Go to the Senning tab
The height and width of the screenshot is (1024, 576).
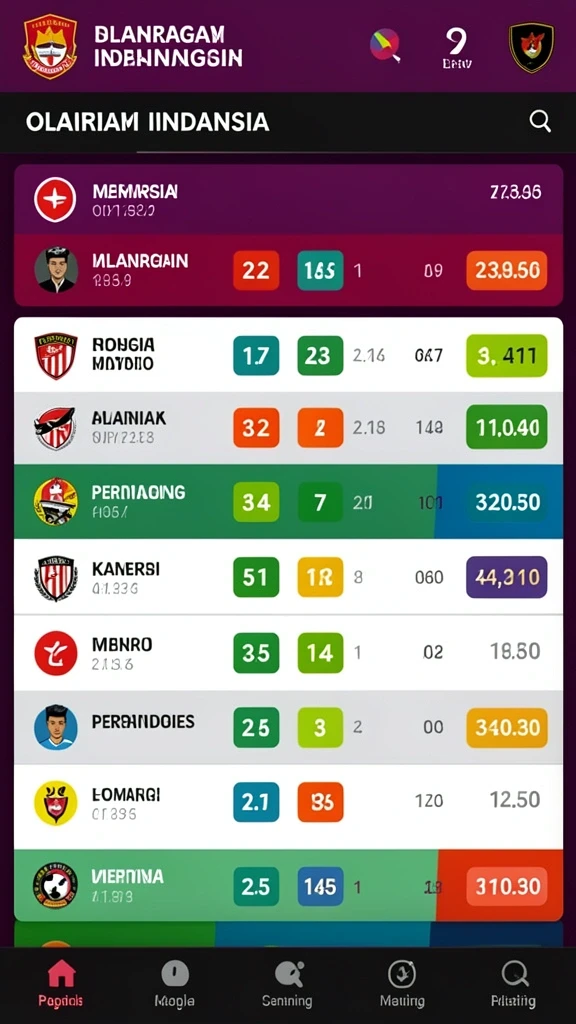[287, 984]
